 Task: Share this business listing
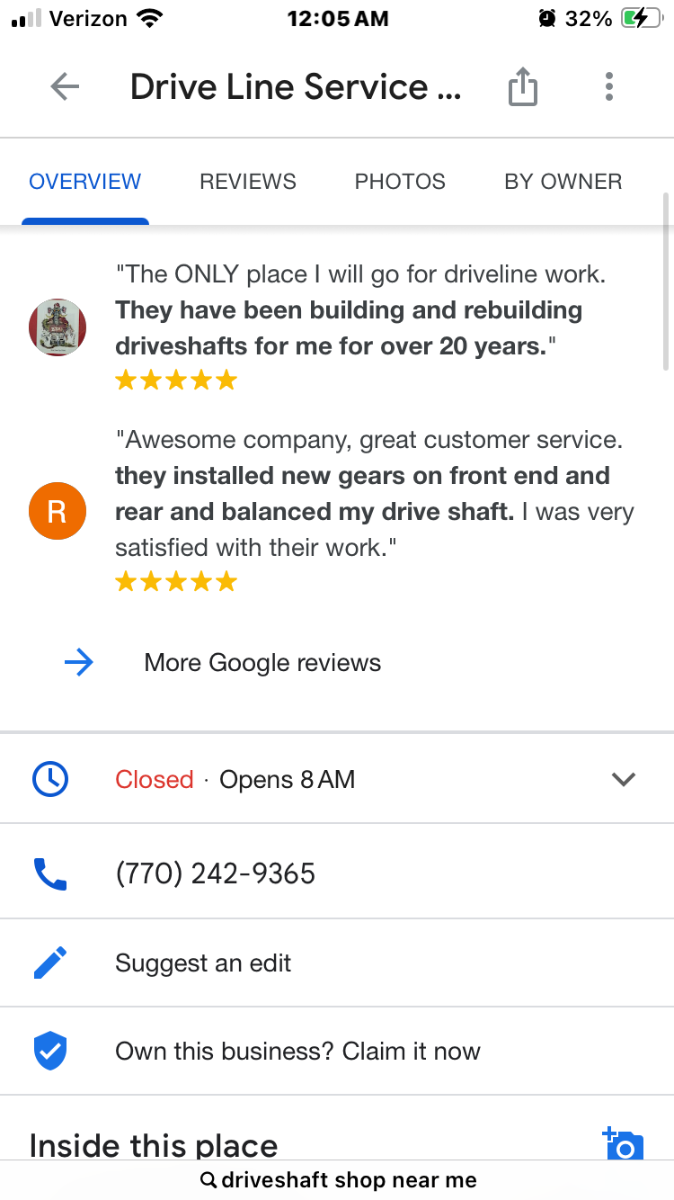click(522, 88)
